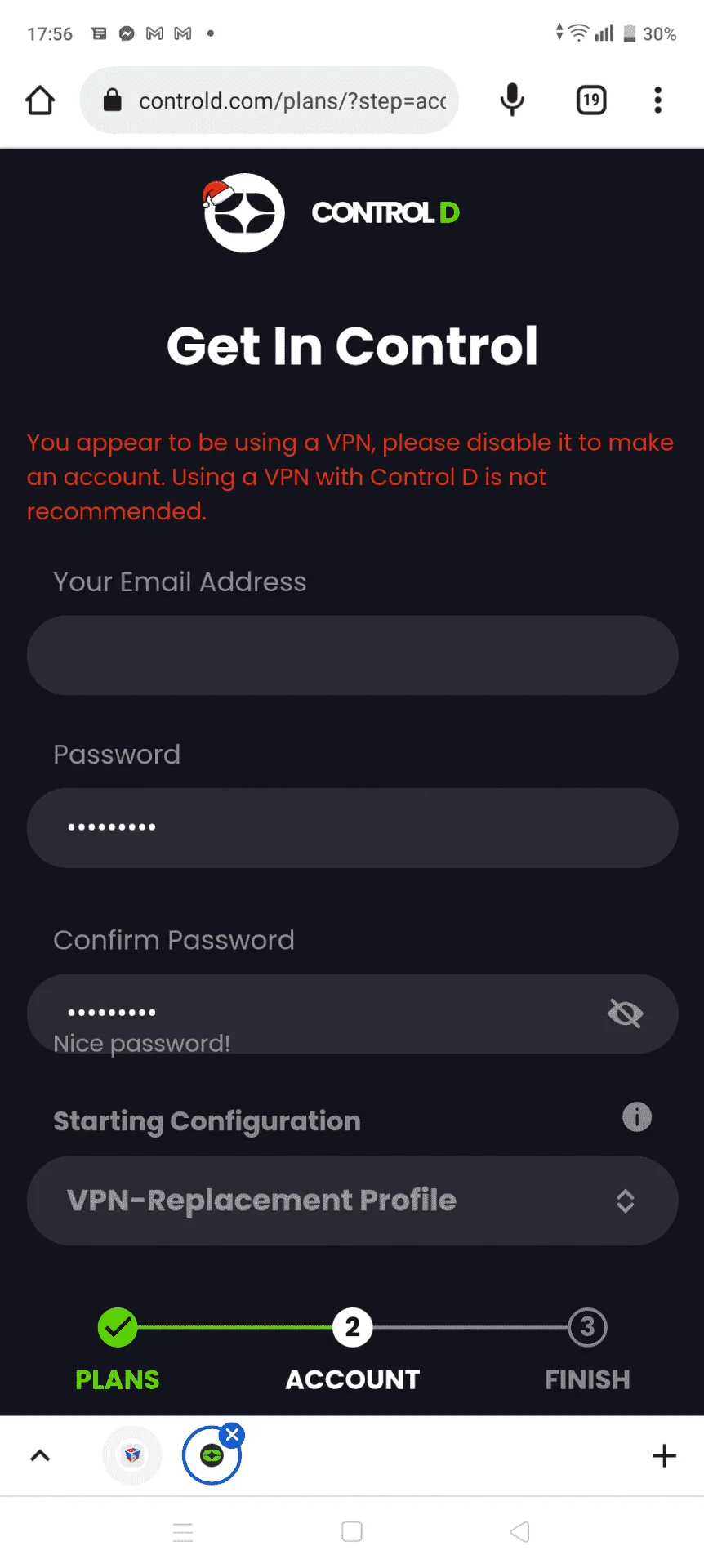The image size is (704, 1568).
Task: Edit the Confirm Password field
Action: (x=314, y=1013)
